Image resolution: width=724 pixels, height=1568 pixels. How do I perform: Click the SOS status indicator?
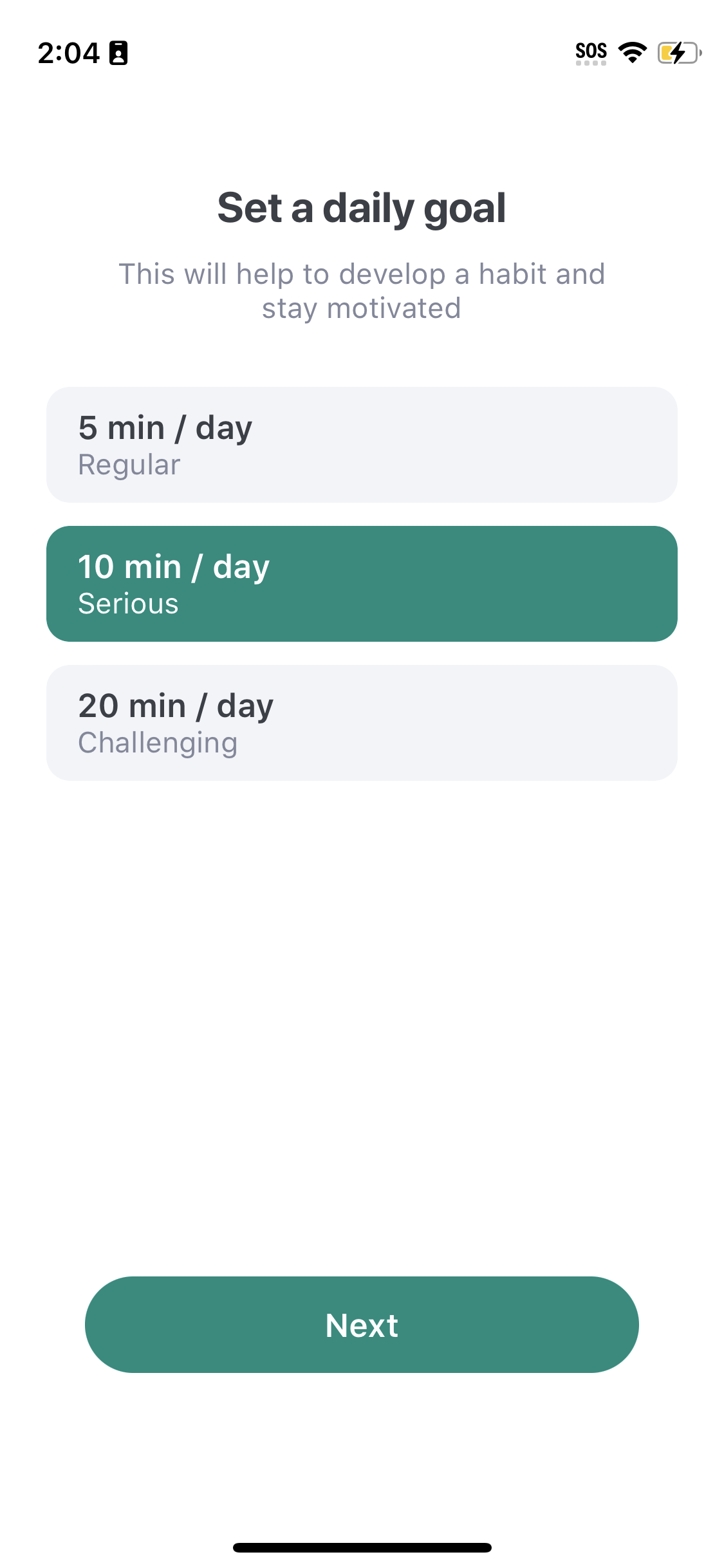591,50
